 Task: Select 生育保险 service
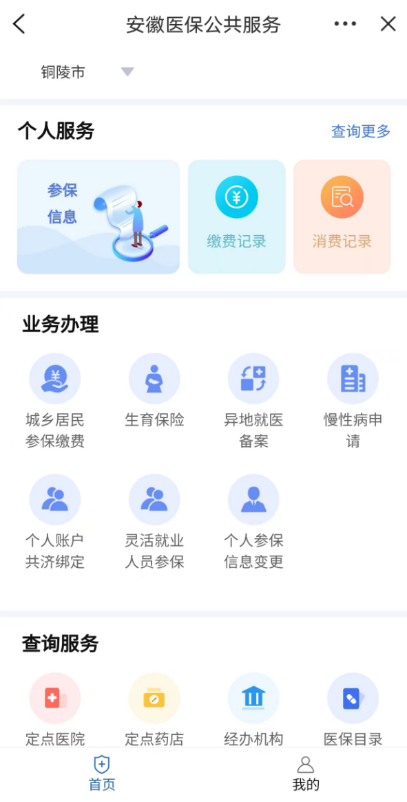click(x=154, y=391)
